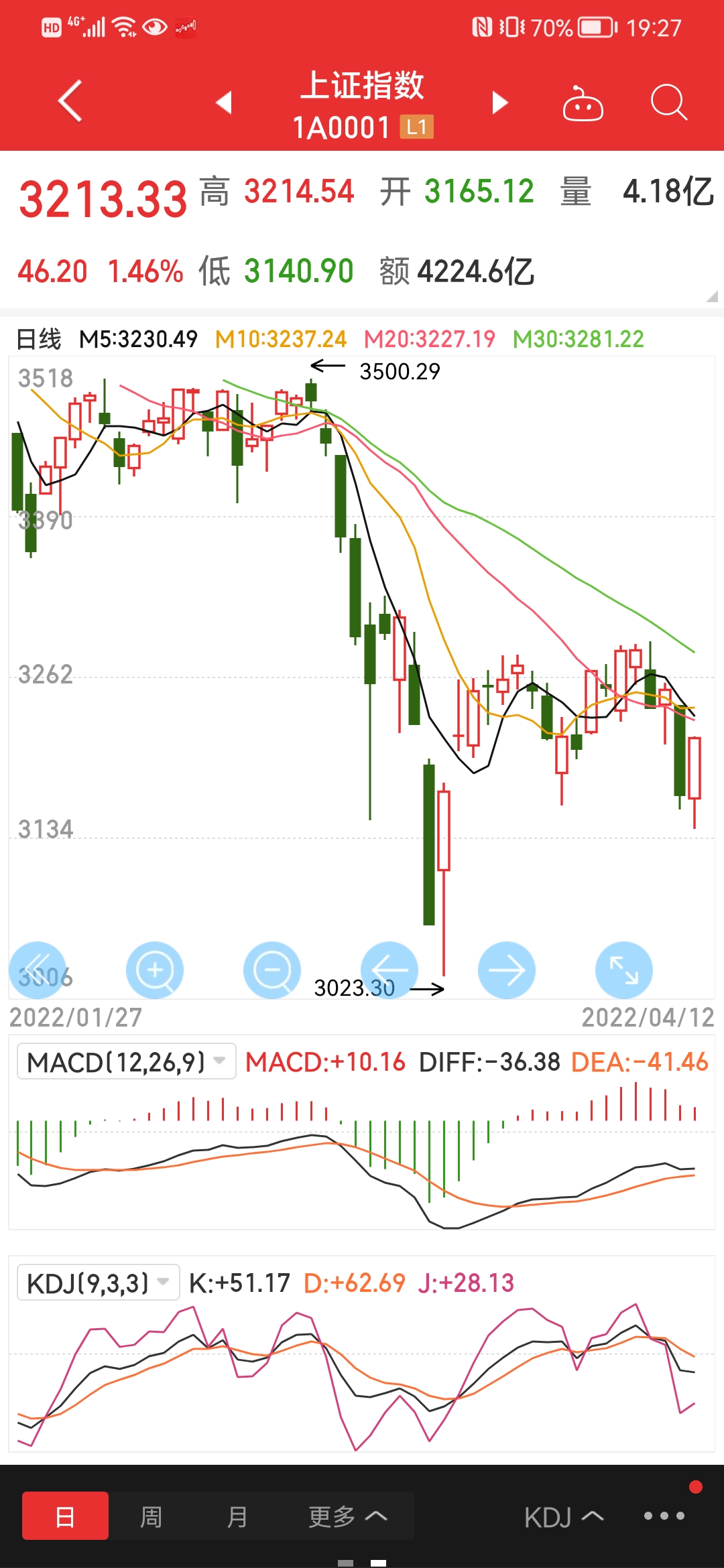Select the 日 daily period tab
The width and height of the screenshot is (724, 1568).
[65, 1516]
